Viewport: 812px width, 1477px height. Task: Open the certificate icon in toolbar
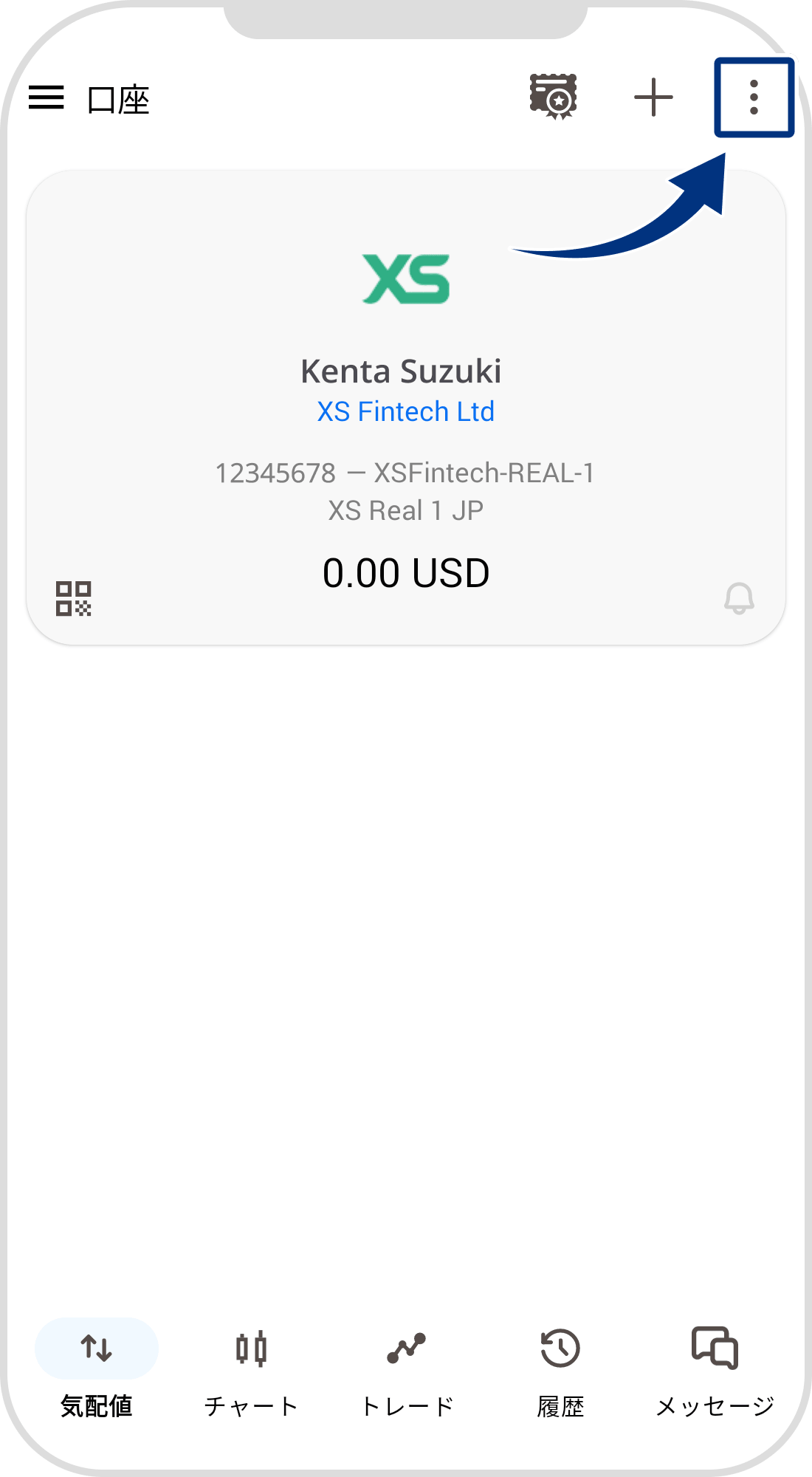(554, 97)
